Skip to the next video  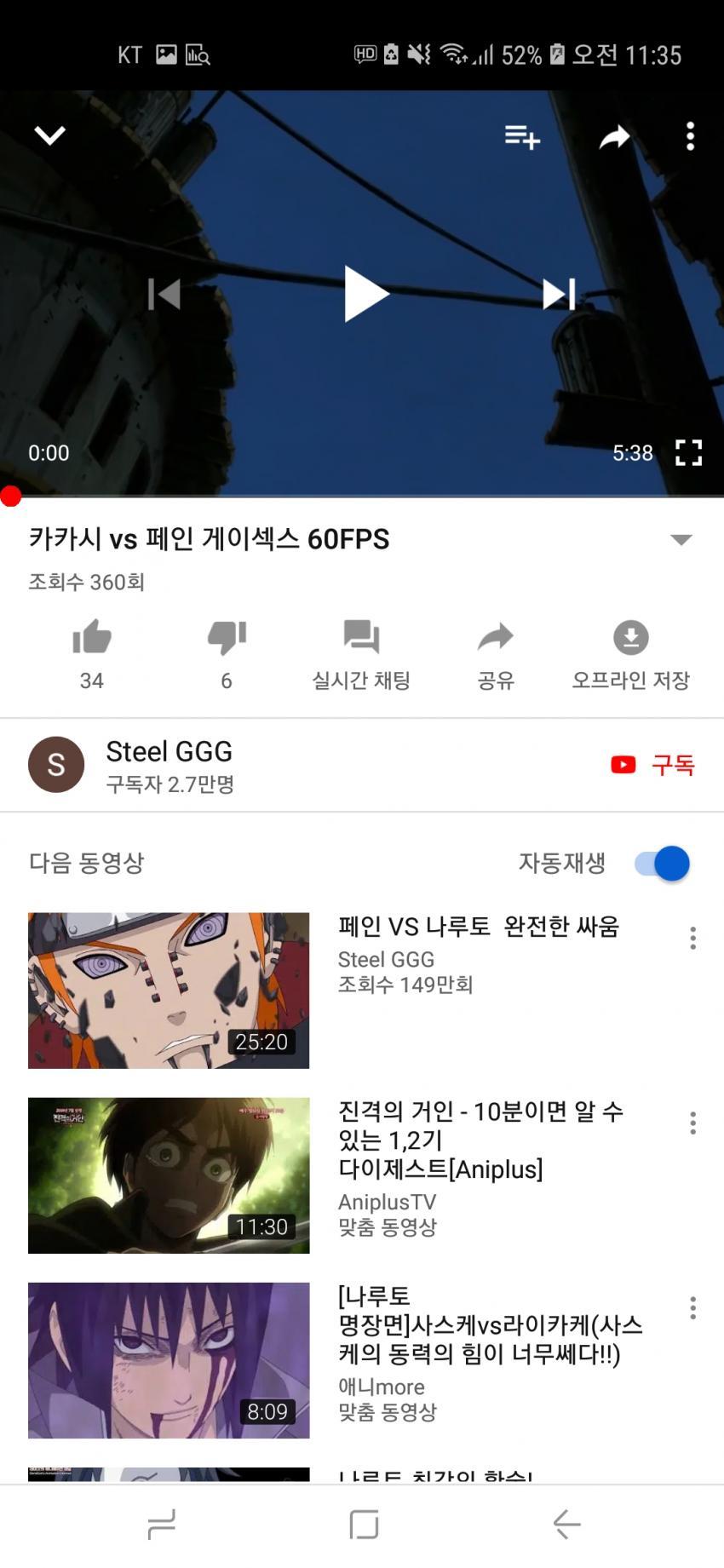coord(559,295)
